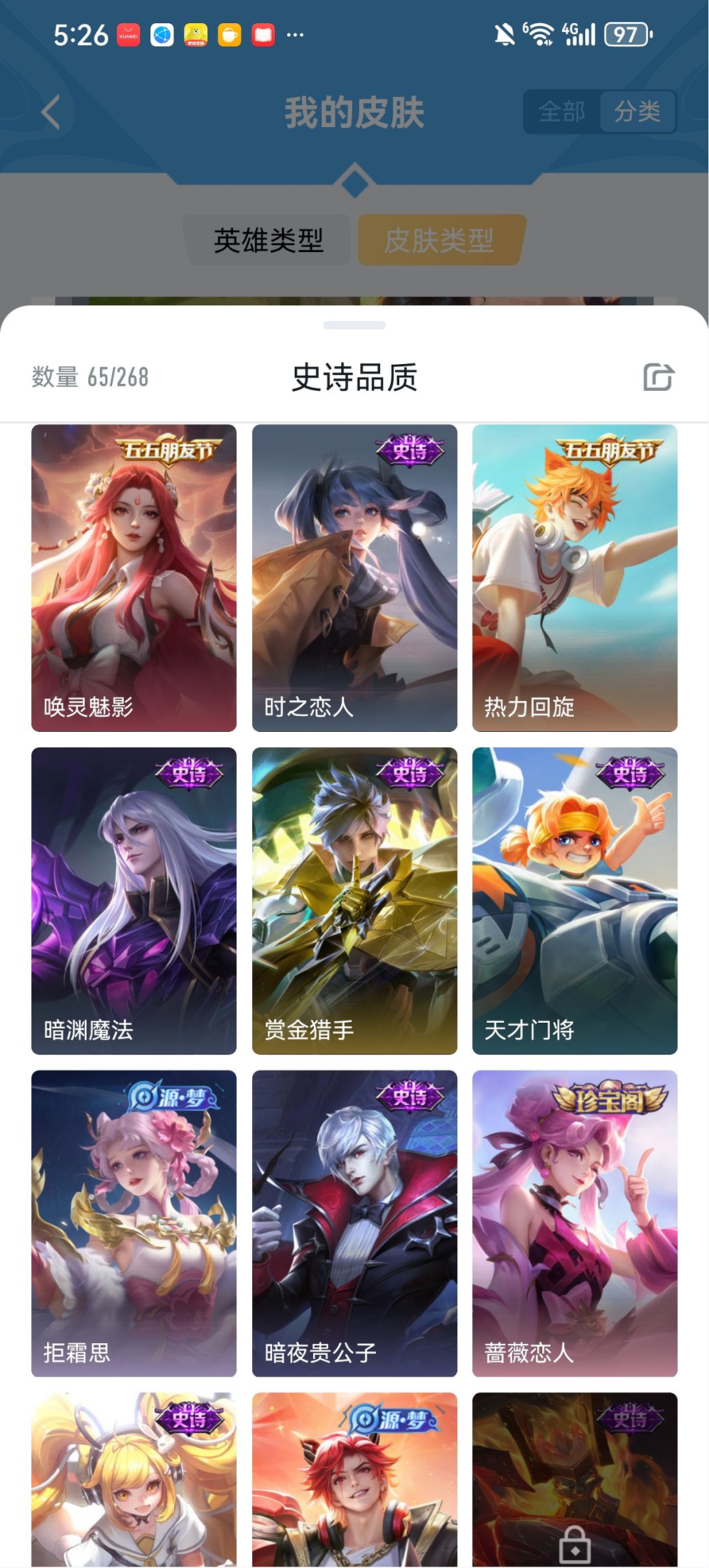
Task: Tap the share icon beside 史诗品质
Action: 658,377
